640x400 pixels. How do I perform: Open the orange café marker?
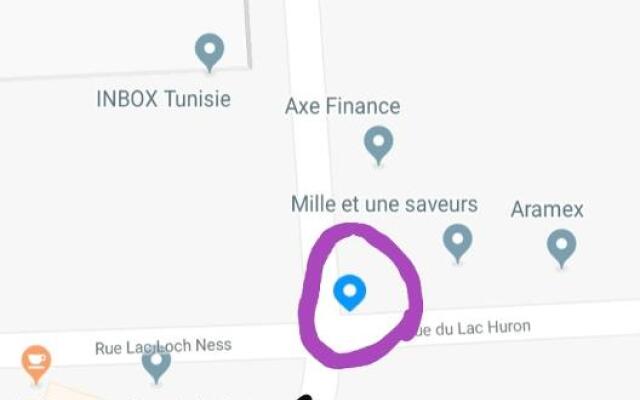[x=36, y=359]
